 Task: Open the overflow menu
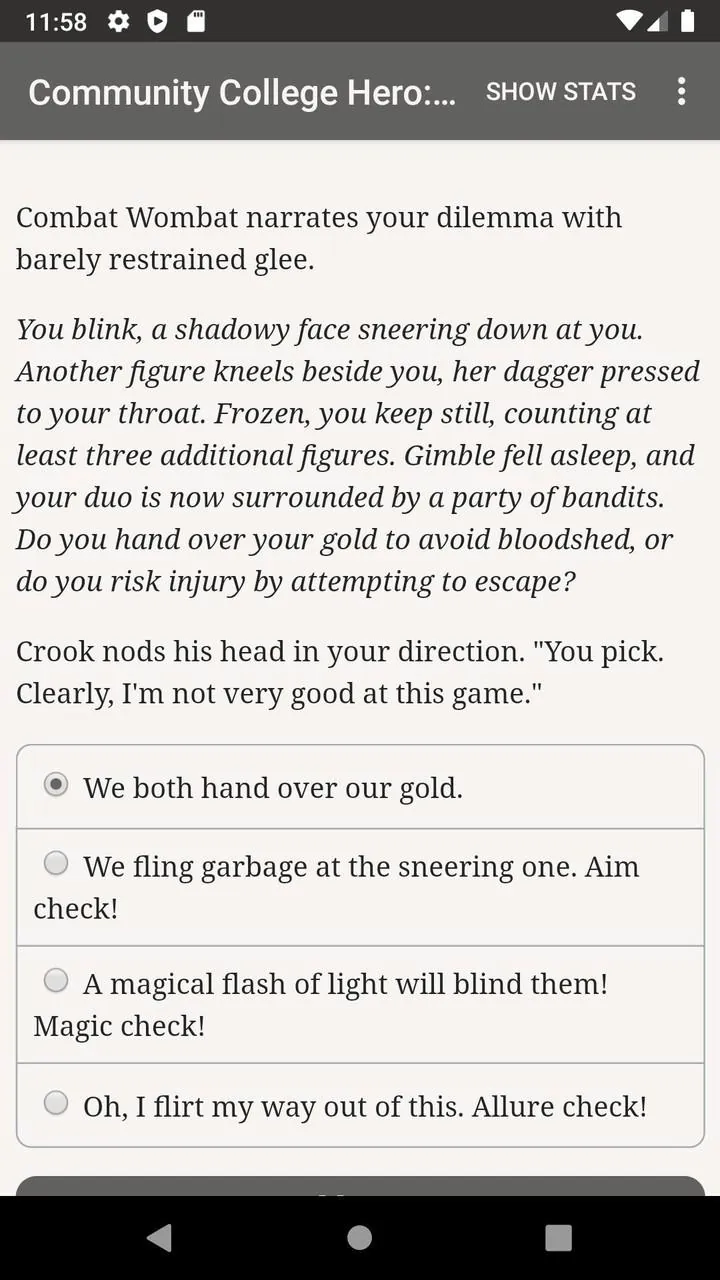pyautogui.click(x=681, y=91)
